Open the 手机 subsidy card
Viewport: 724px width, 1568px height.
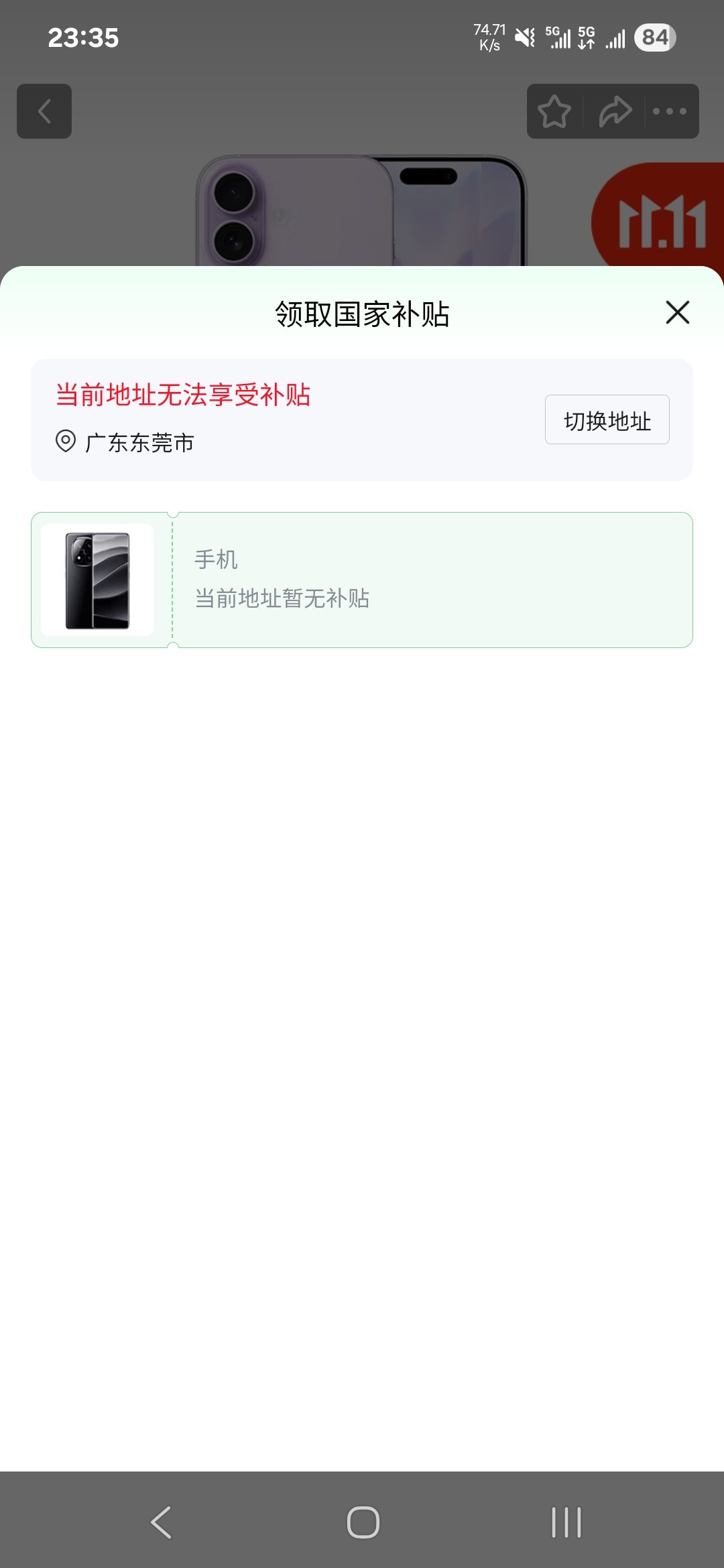362,580
